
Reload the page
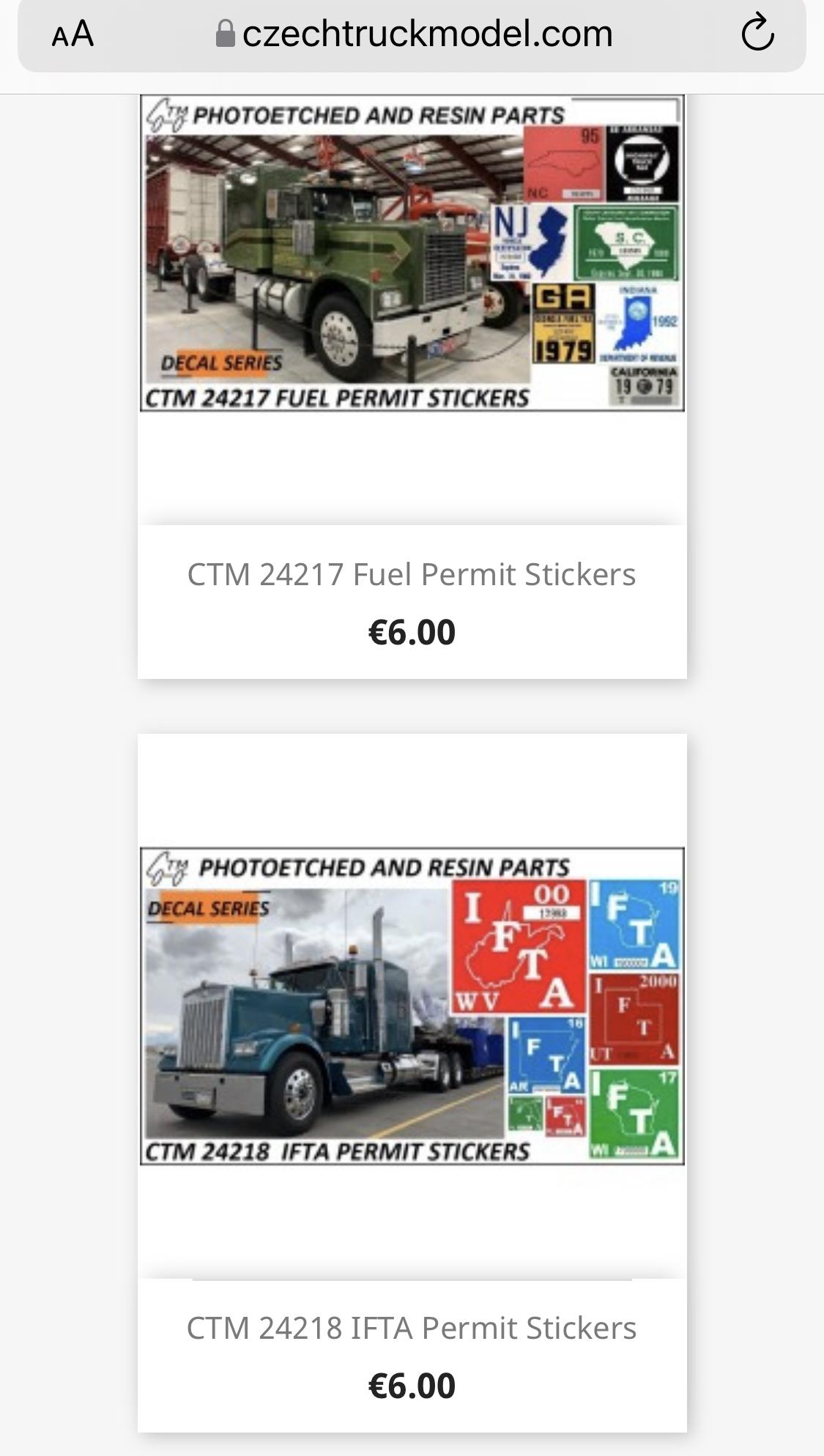point(757,34)
